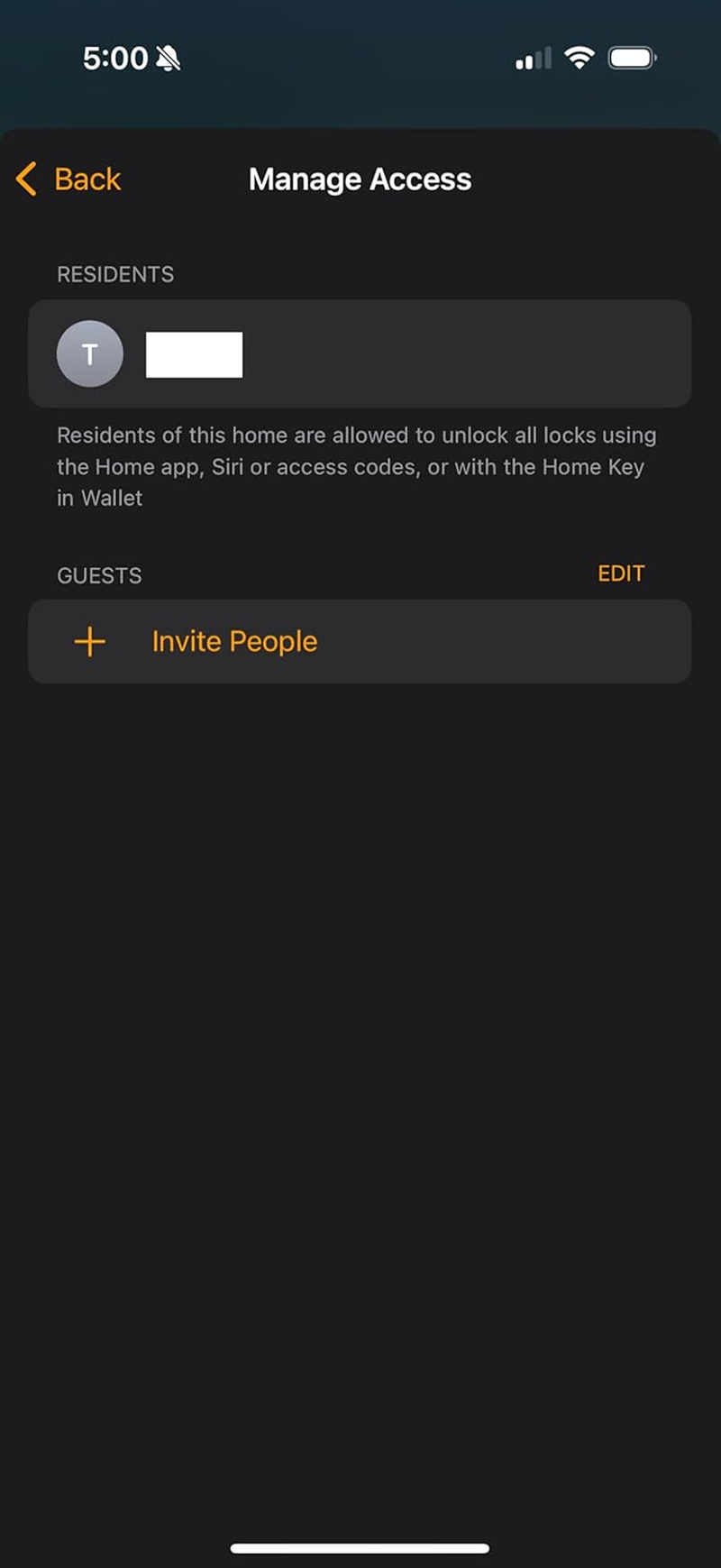The height and width of the screenshot is (1568, 721).
Task: Tap the battery icon in the status bar
Action: click(632, 57)
